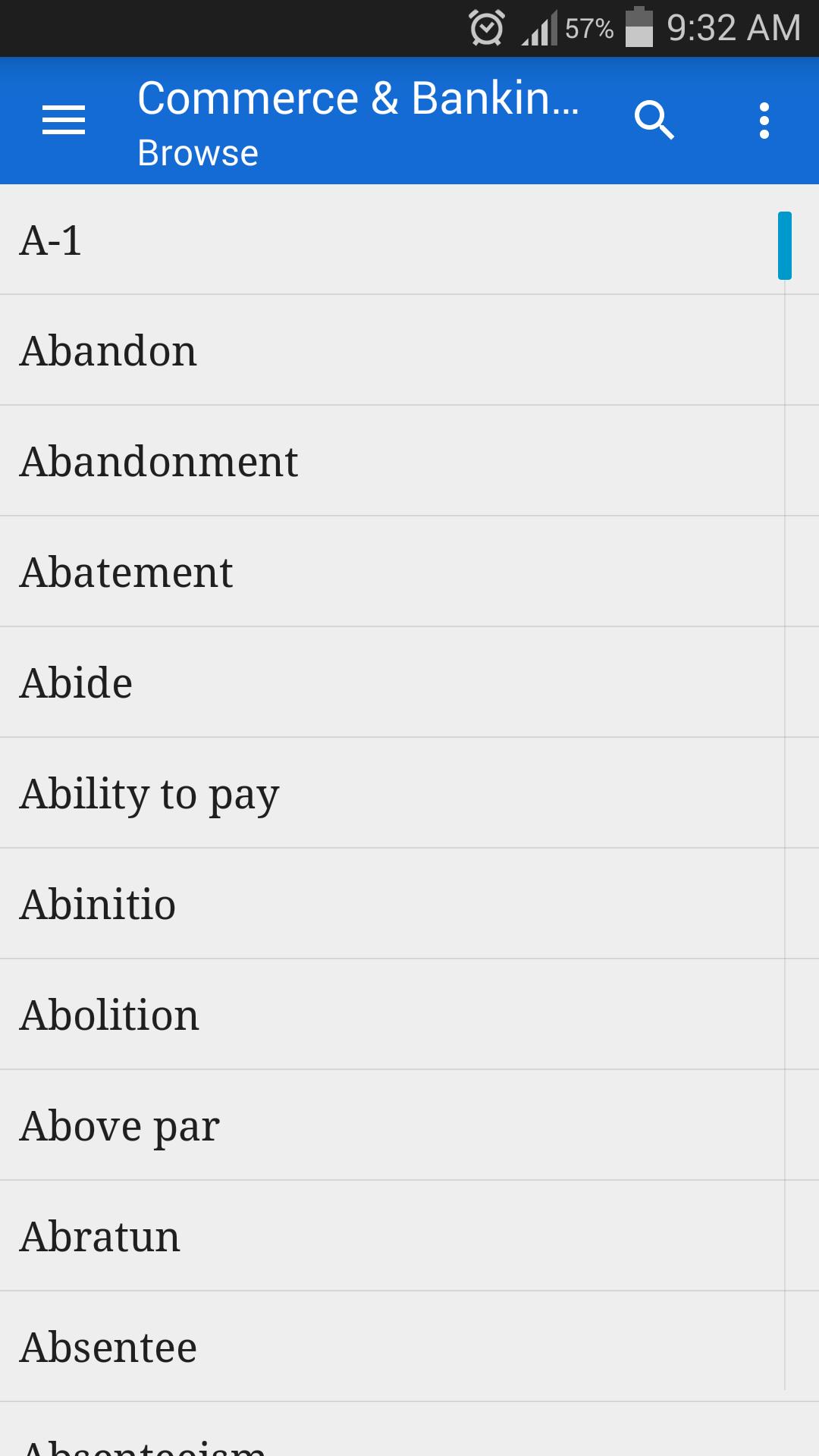
Task: Open Ability to pay
Action: 379,793
